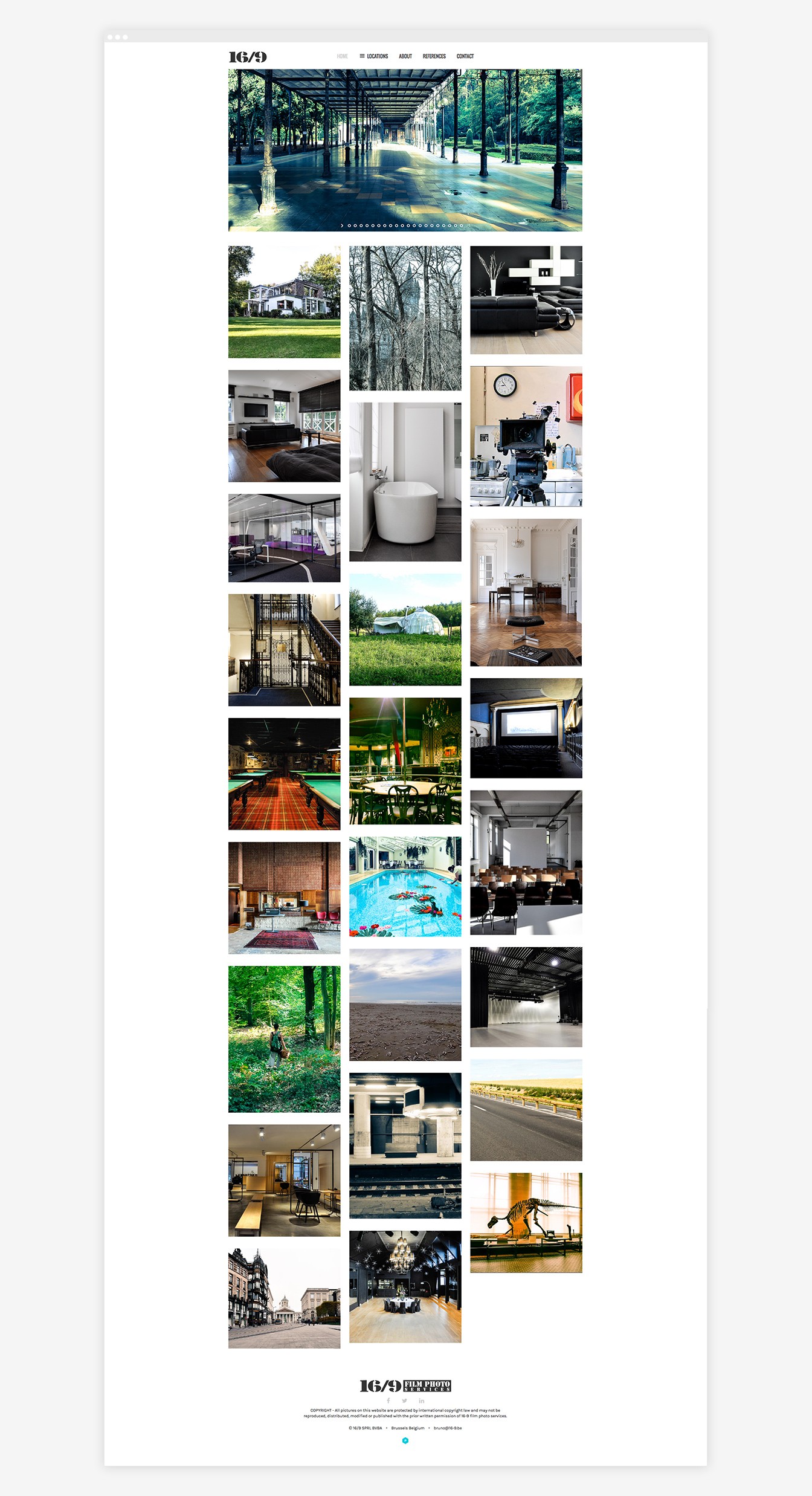Open the LinkedIn icon in the footer
Screen dimensions: 812x1496
click(421, 1400)
